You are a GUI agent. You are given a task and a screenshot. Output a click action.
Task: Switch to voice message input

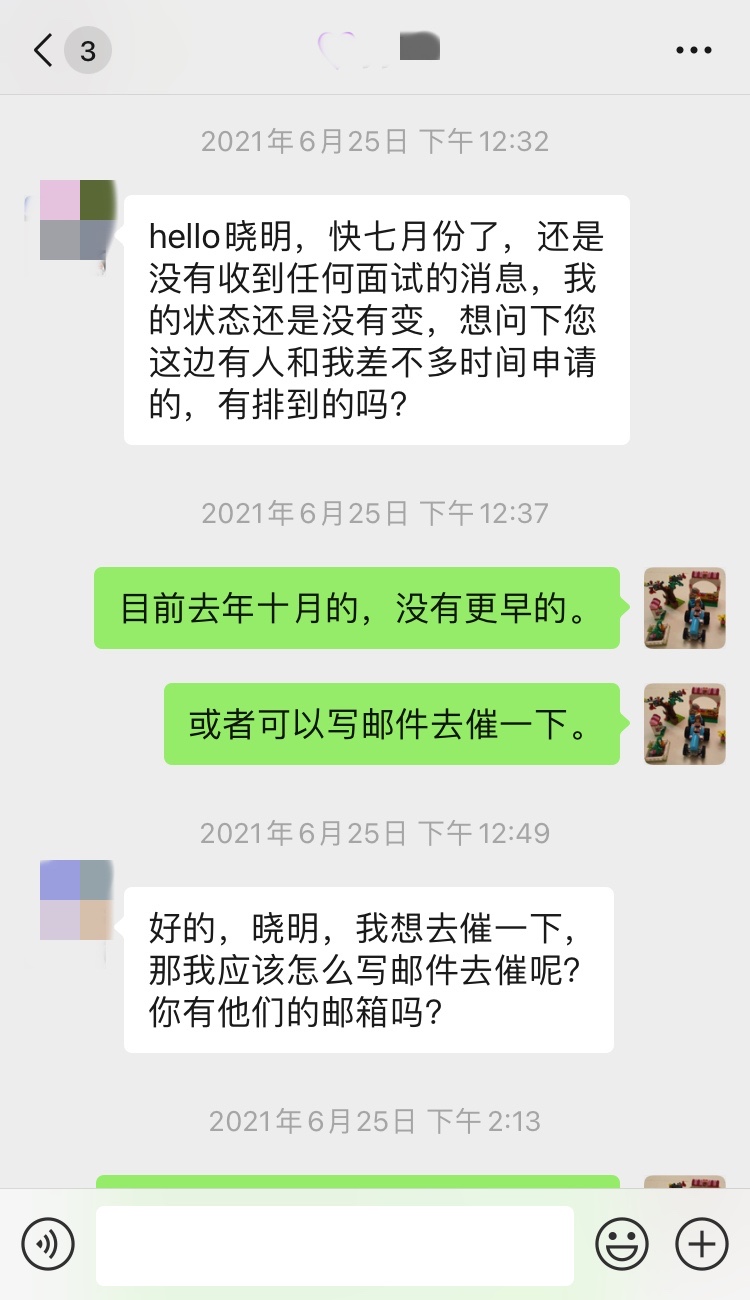48,1244
